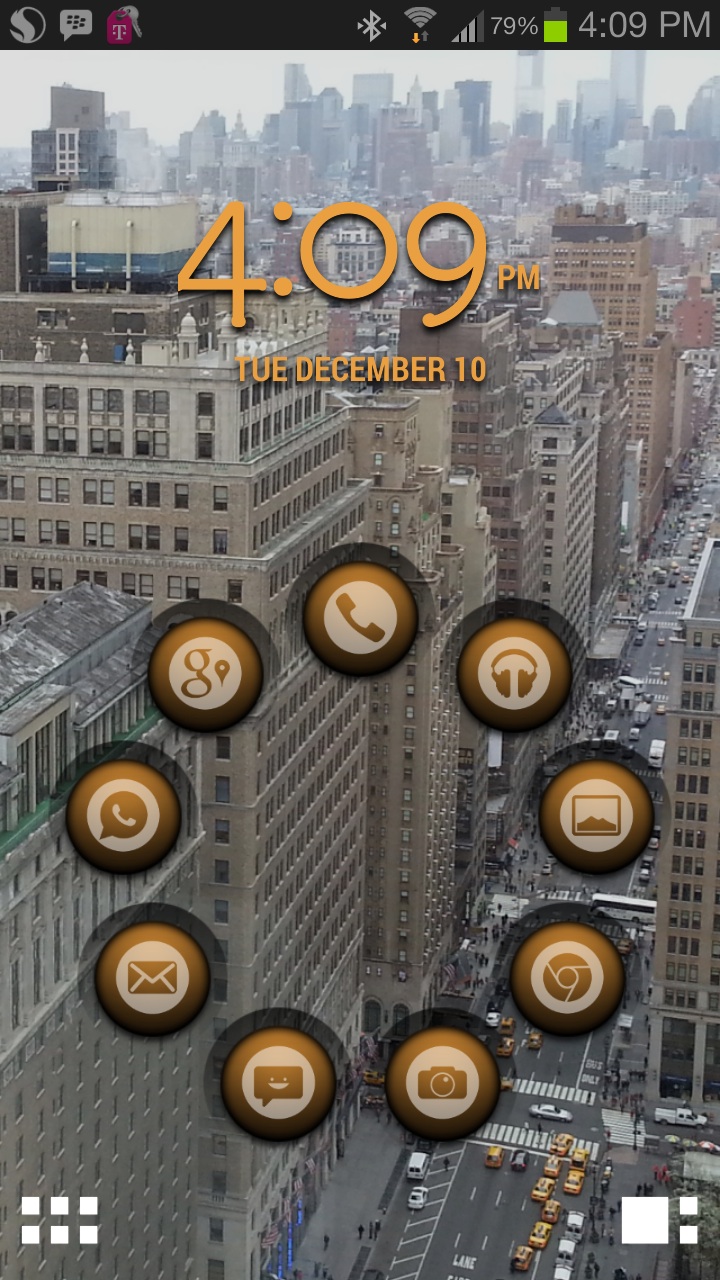Open the Messaging app

tap(278, 1083)
